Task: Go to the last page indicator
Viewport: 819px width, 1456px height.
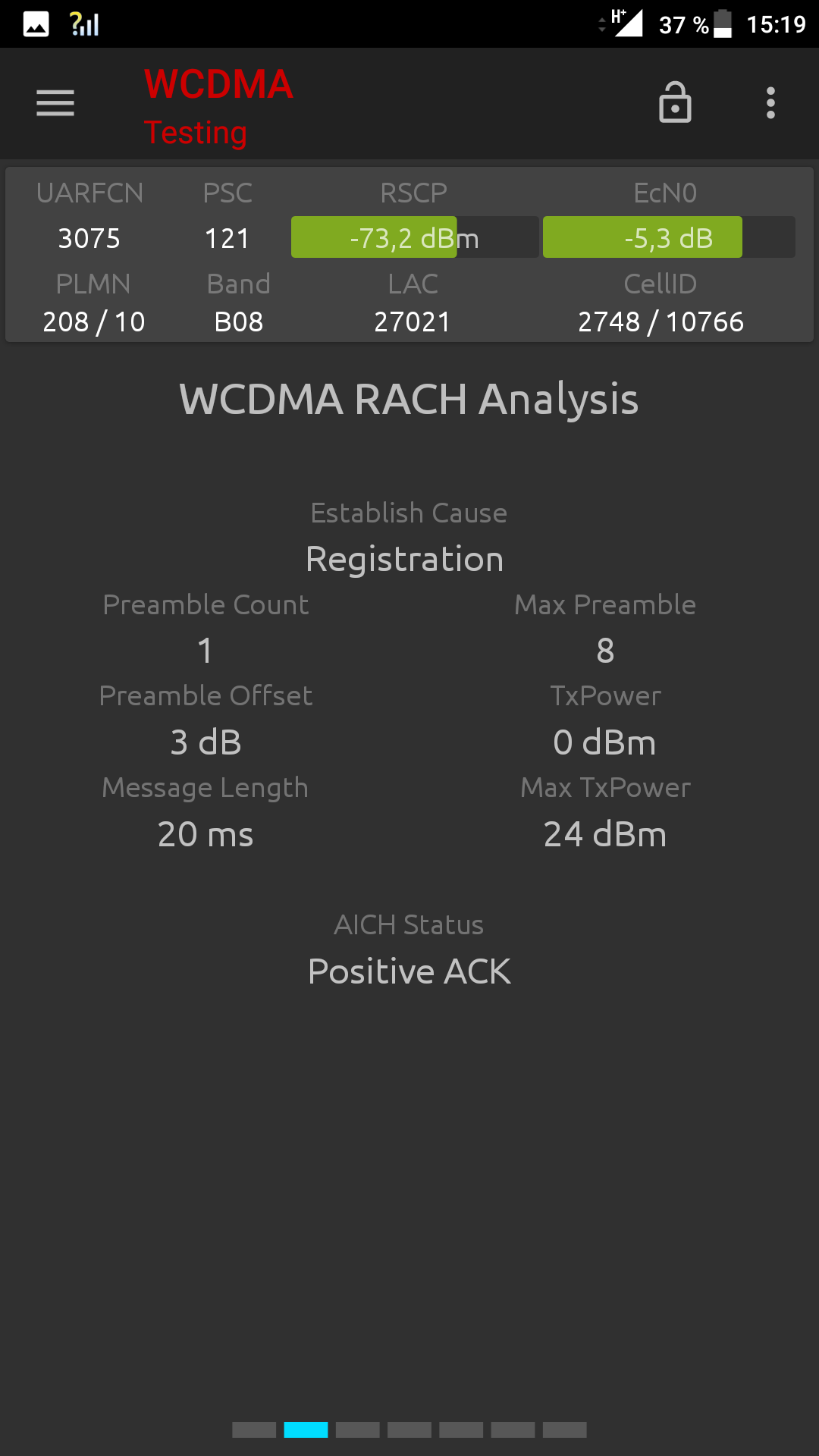Action: [x=565, y=1429]
